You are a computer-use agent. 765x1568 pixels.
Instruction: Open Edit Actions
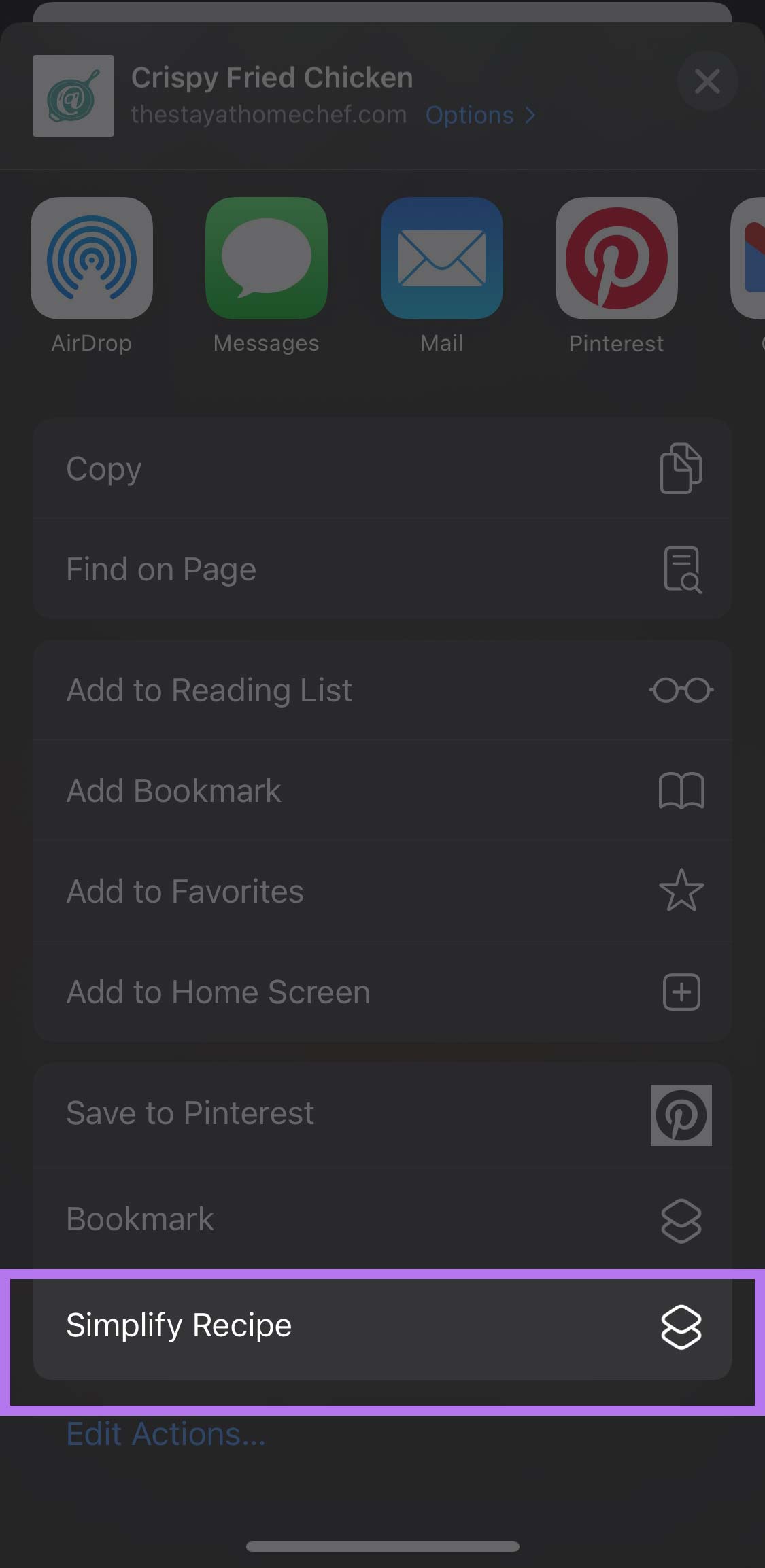[166, 1434]
